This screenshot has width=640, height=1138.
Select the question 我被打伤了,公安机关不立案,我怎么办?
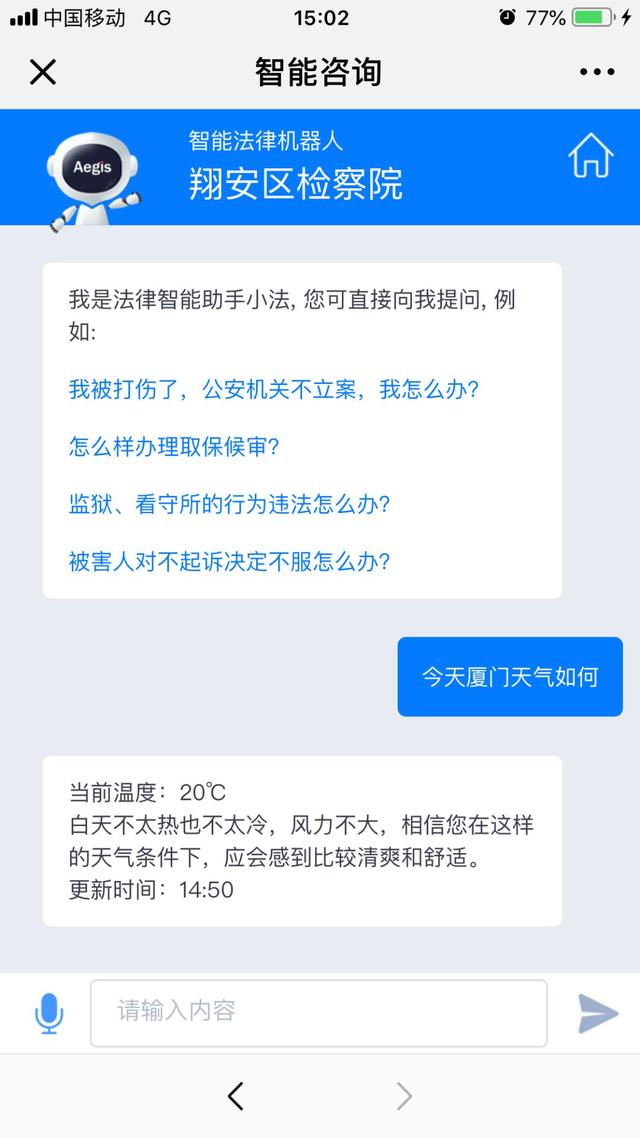(x=274, y=390)
